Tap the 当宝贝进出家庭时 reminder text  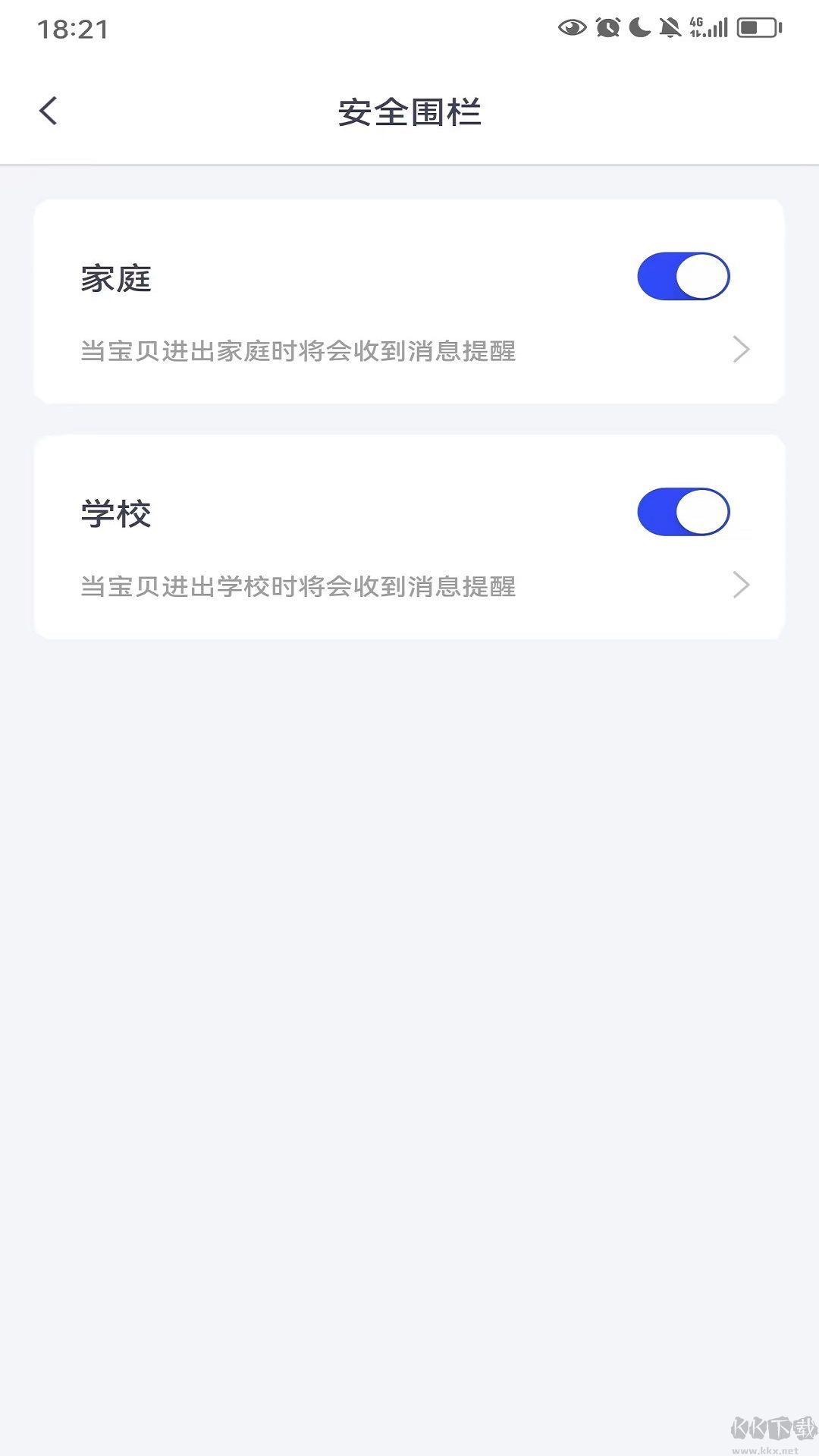click(300, 350)
